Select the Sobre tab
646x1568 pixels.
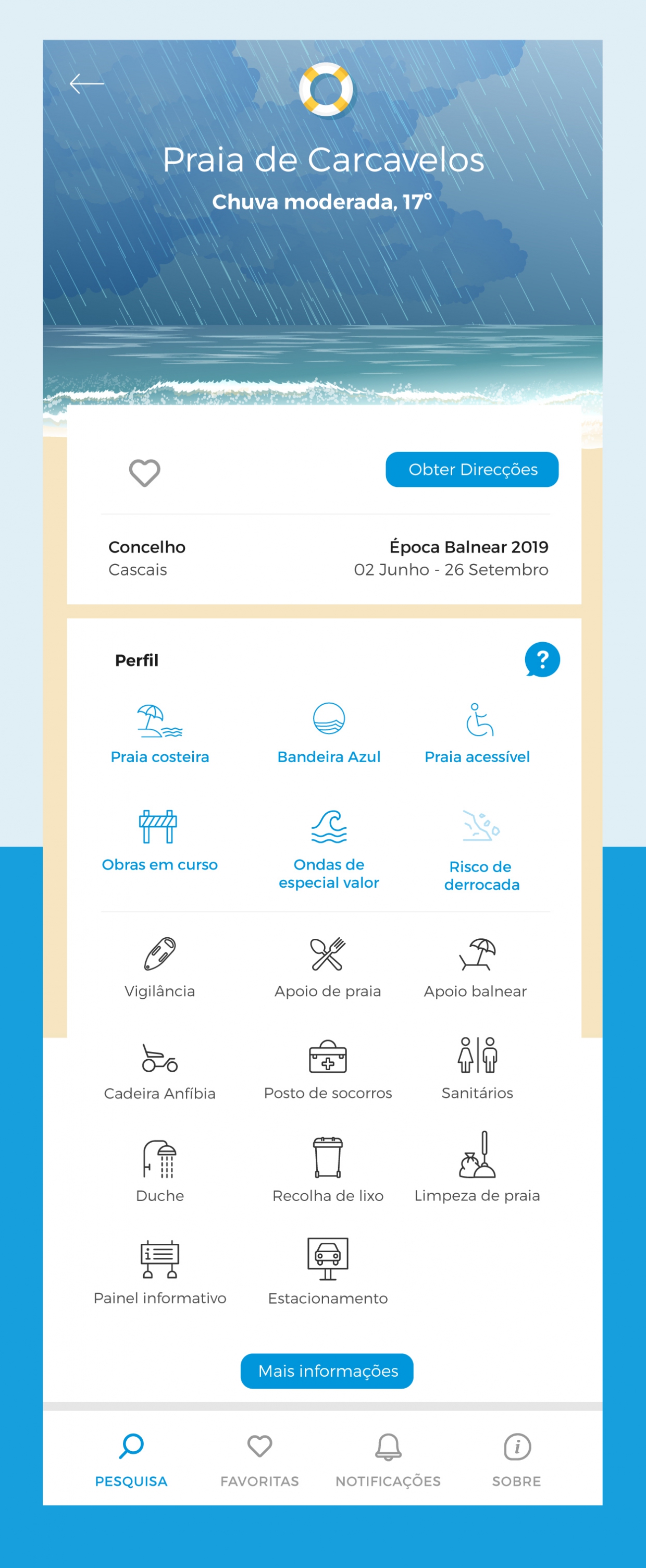click(x=516, y=1459)
